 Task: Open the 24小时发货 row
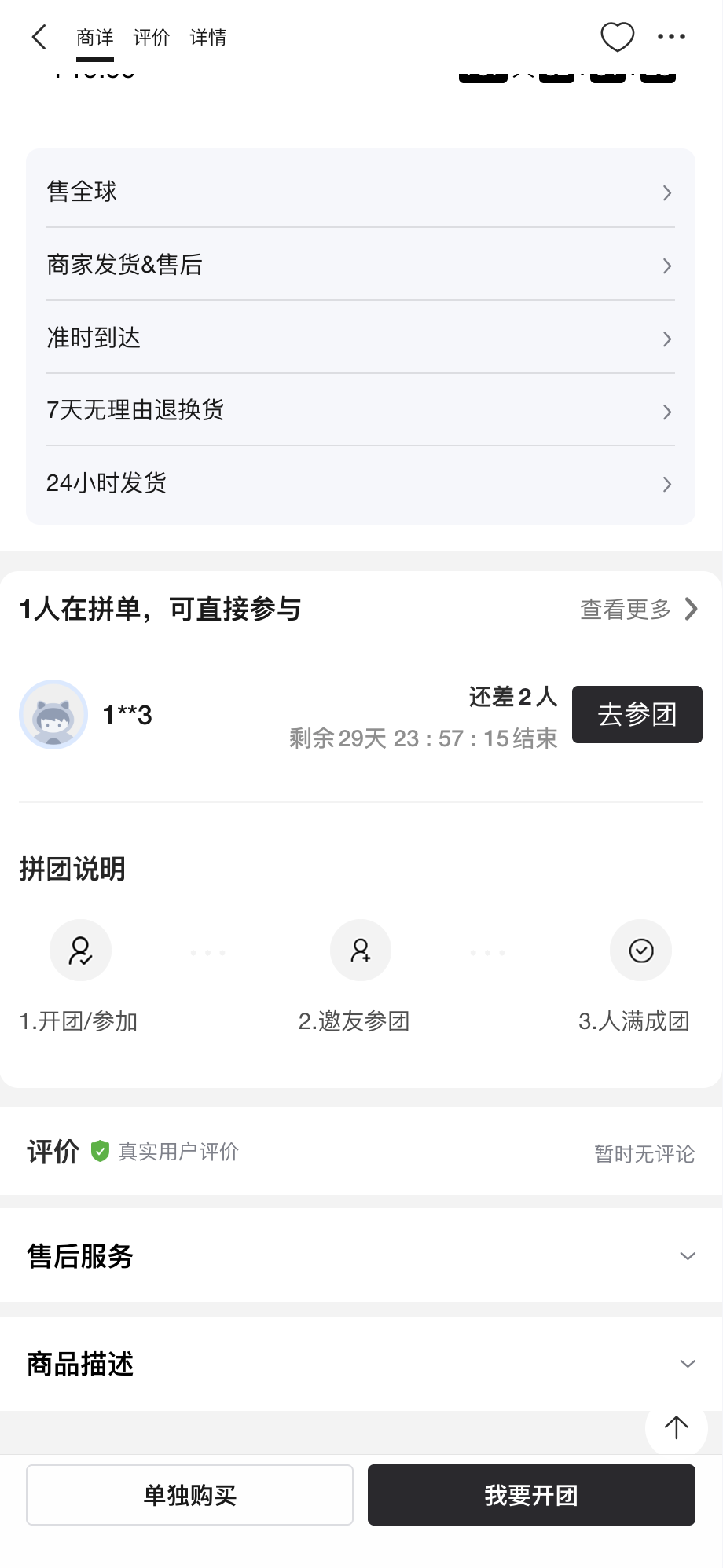pos(360,483)
